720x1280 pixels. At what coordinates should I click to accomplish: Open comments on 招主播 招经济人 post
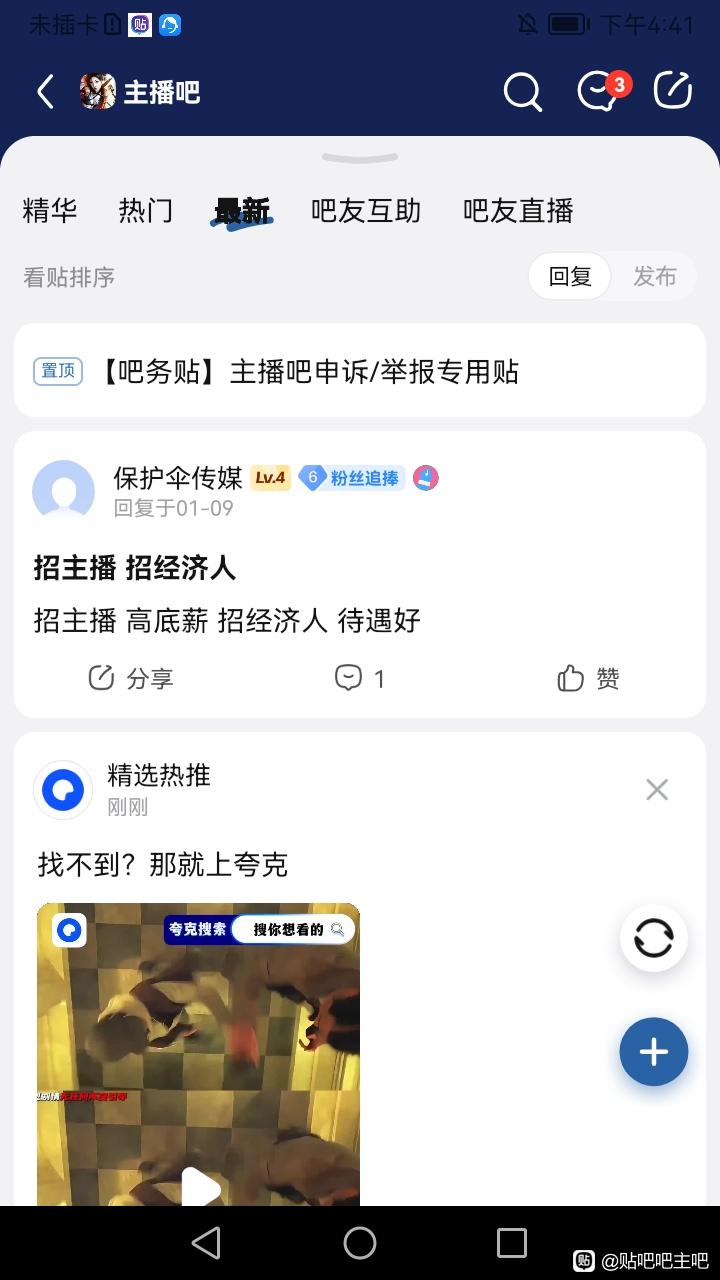pos(360,679)
